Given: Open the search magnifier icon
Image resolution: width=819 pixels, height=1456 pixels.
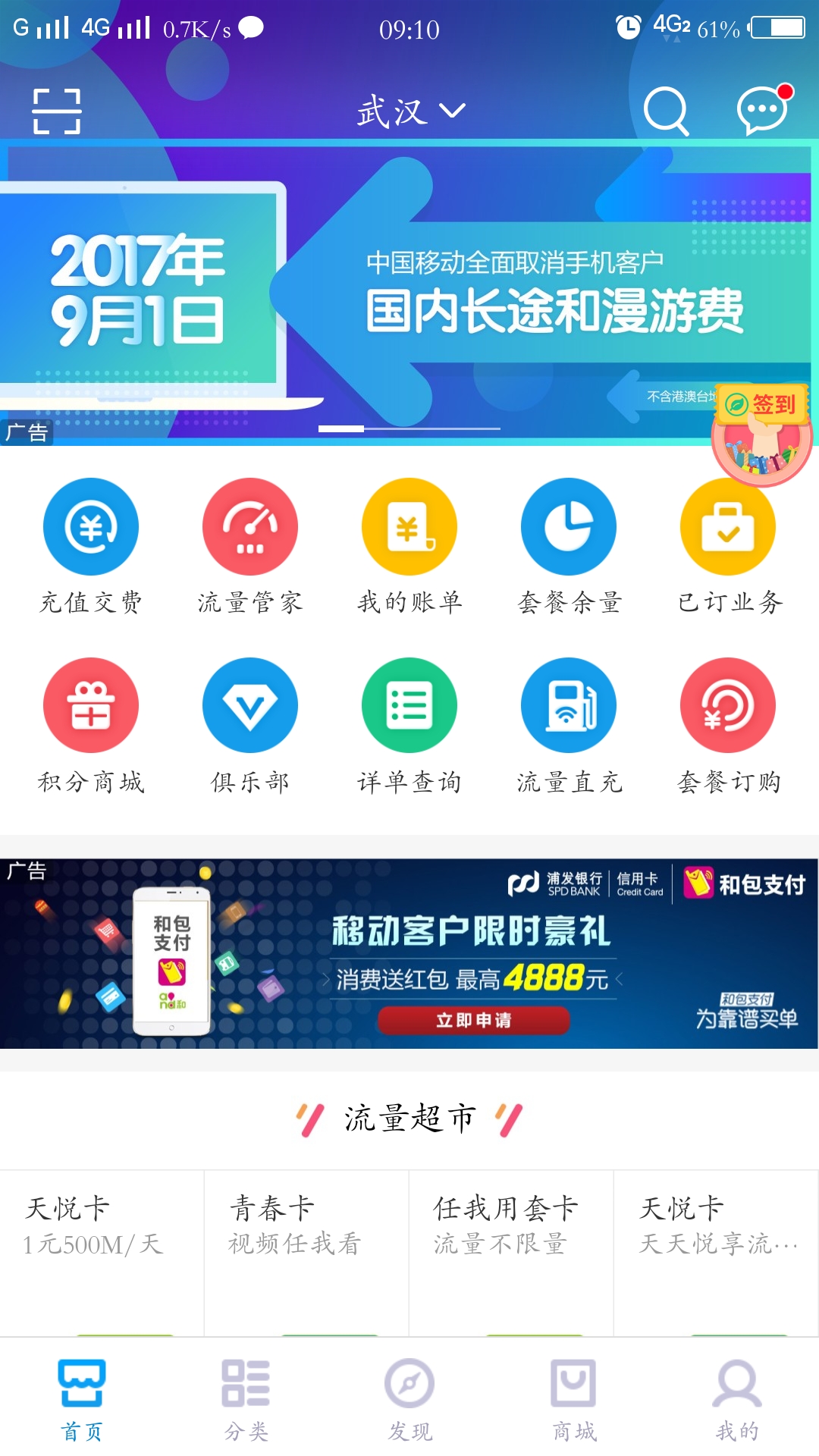Looking at the screenshot, I should (666, 111).
